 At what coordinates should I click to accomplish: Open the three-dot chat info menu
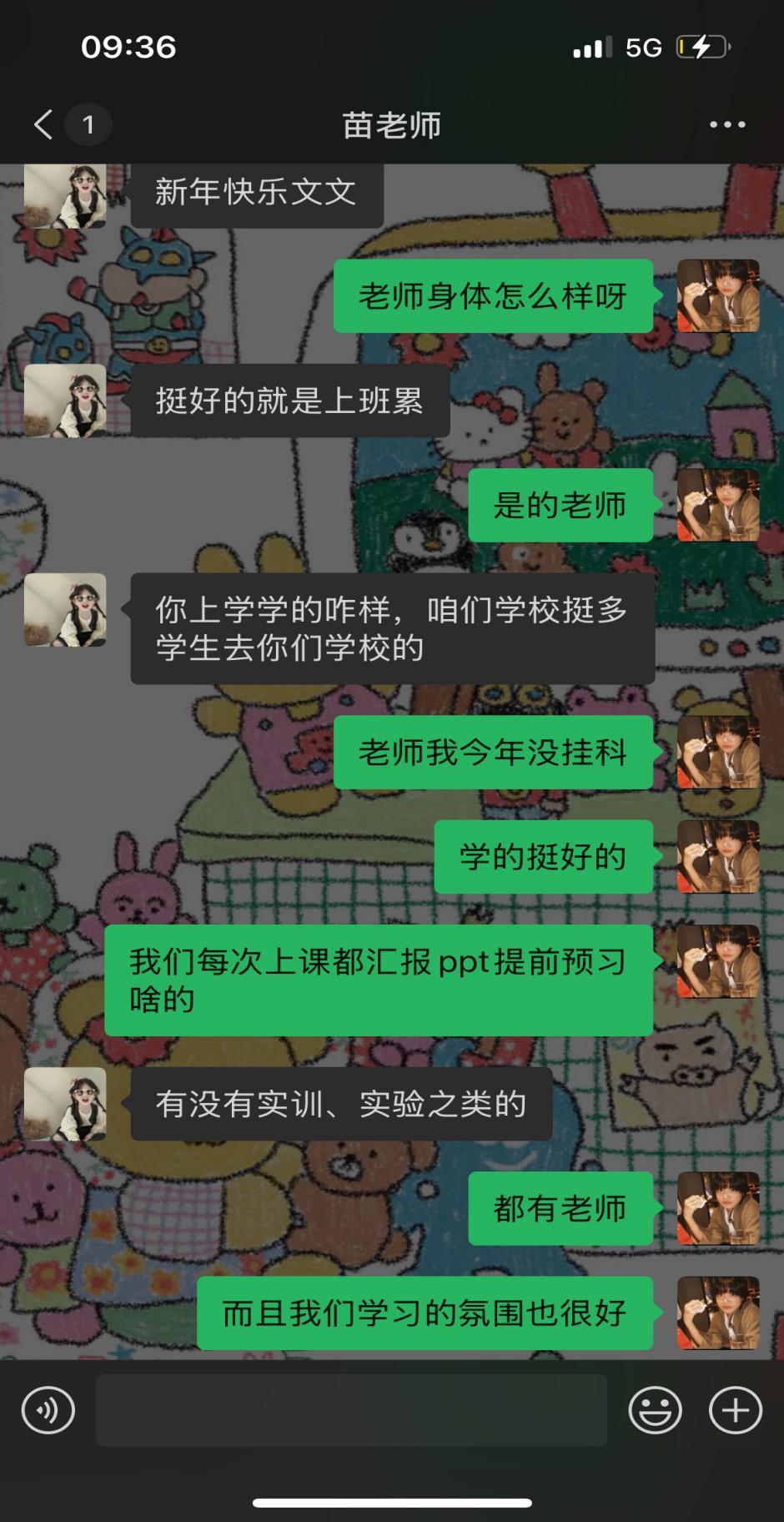pyautogui.click(x=726, y=125)
